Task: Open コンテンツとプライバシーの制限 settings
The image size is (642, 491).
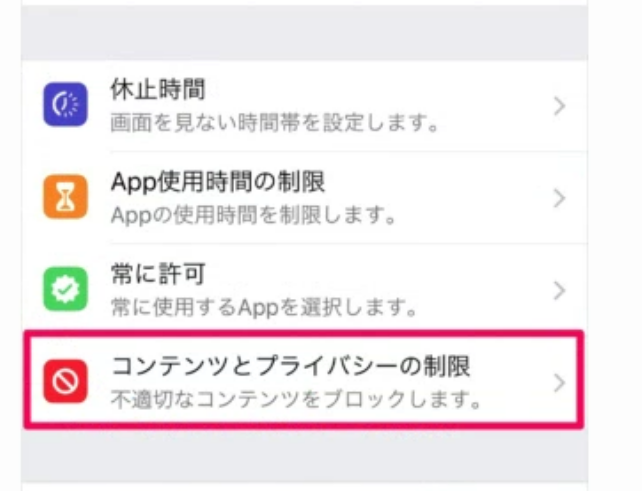Action: [x=305, y=382]
